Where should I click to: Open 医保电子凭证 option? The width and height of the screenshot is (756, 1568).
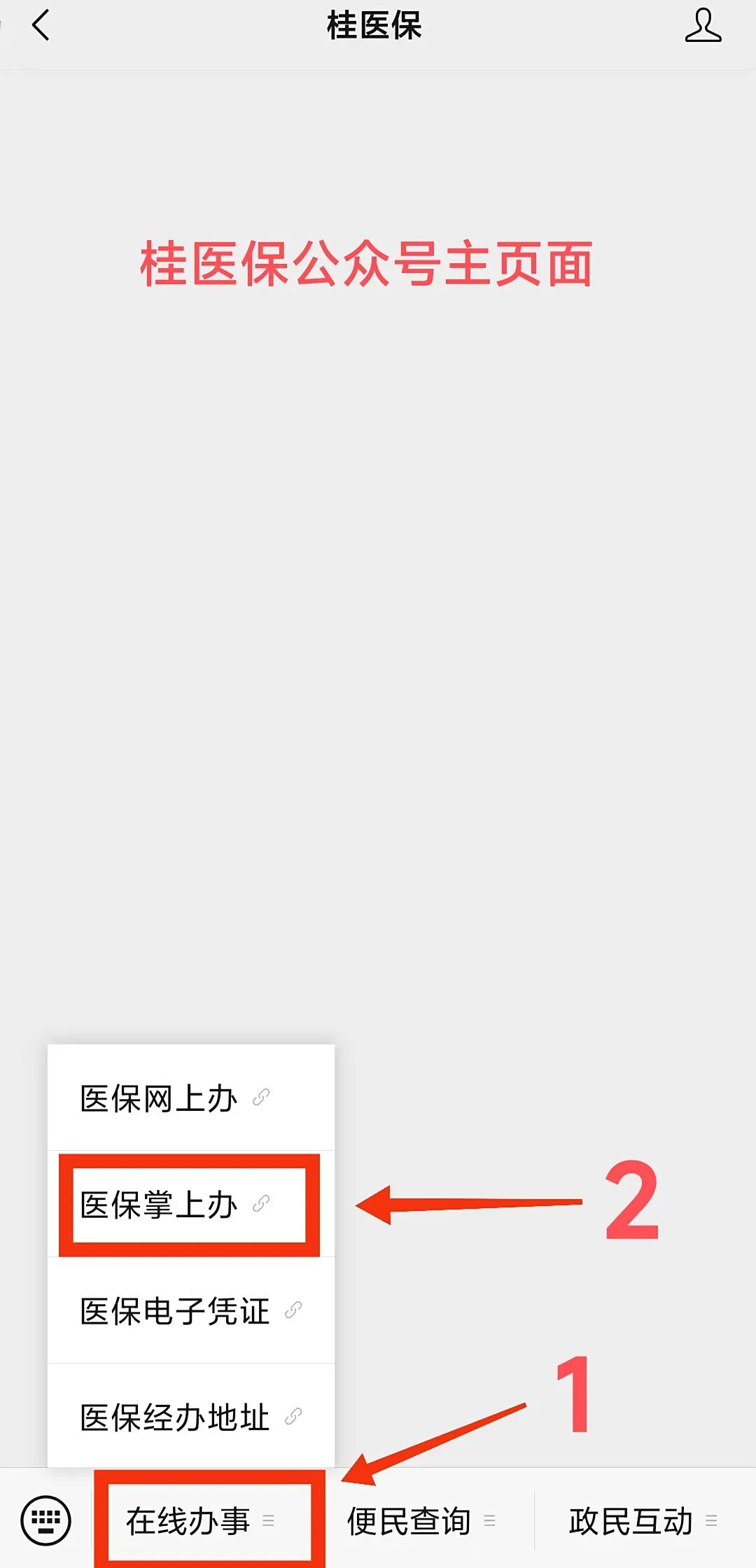click(x=190, y=1311)
